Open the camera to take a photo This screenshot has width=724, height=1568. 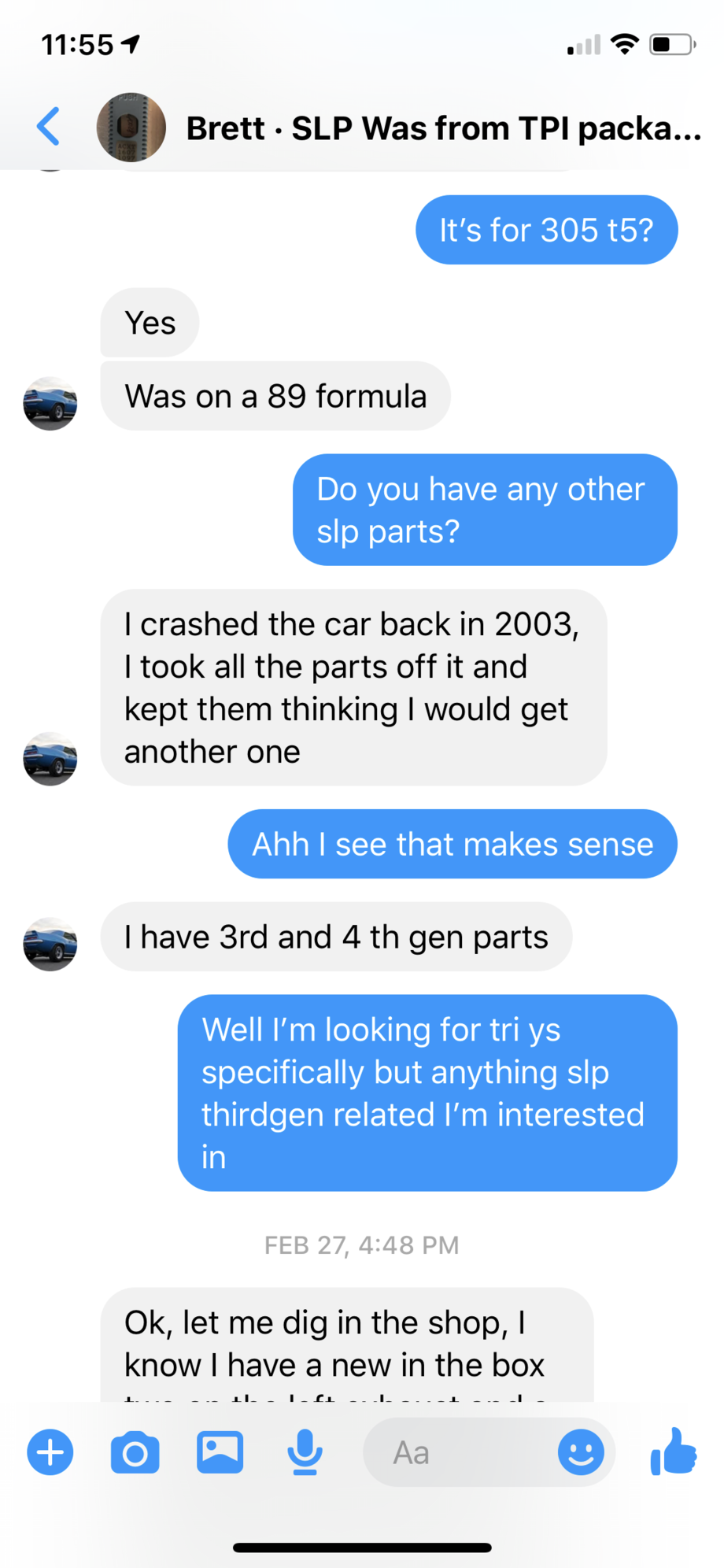(135, 1453)
